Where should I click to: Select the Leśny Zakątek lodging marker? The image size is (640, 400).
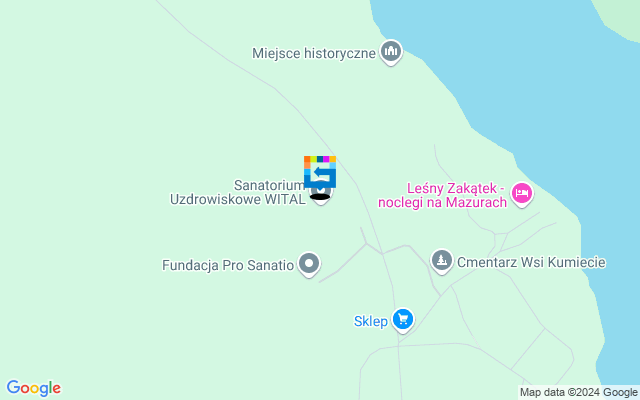(x=521, y=192)
